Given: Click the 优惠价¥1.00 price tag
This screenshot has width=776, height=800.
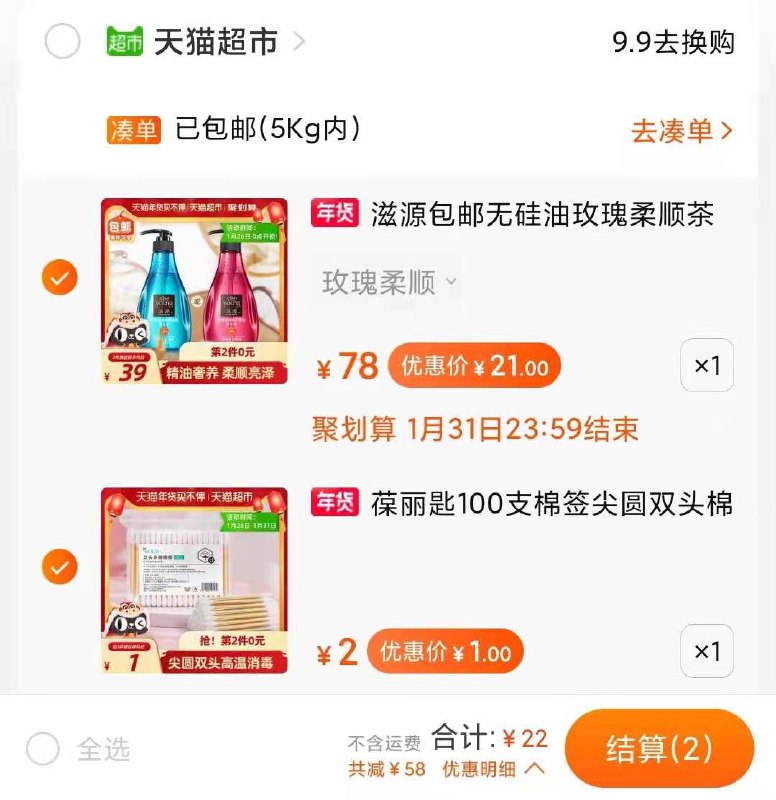Looking at the screenshot, I should (445, 651).
